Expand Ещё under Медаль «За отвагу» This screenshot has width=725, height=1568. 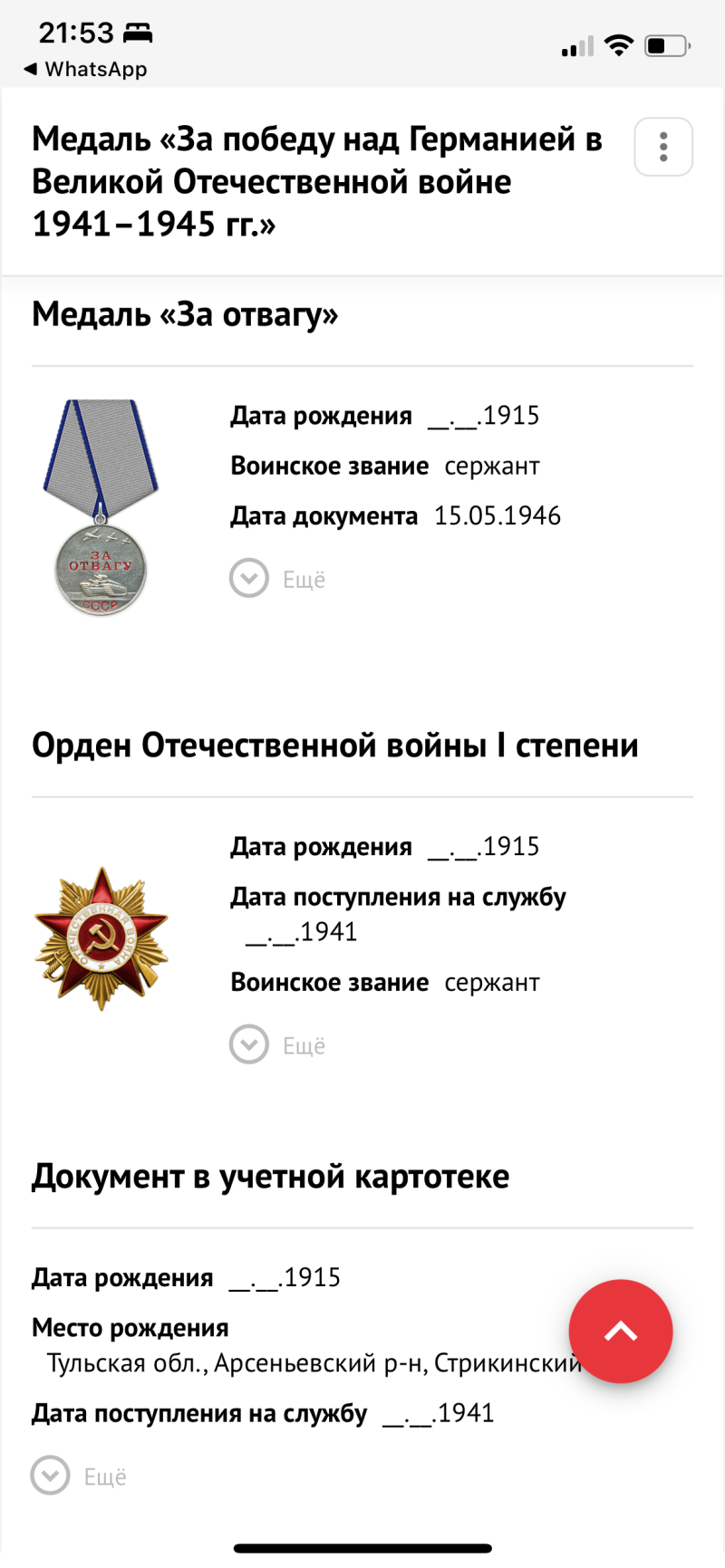click(x=277, y=579)
